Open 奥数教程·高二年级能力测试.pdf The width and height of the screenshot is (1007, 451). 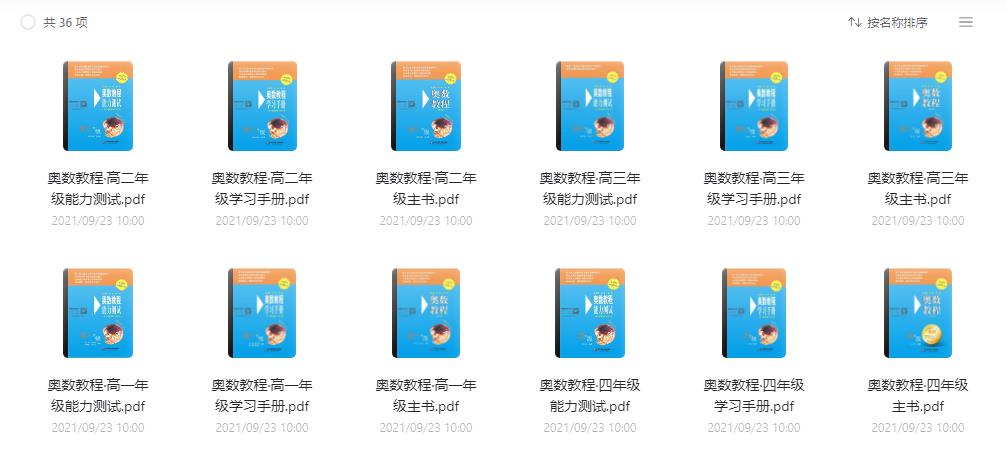(x=98, y=106)
